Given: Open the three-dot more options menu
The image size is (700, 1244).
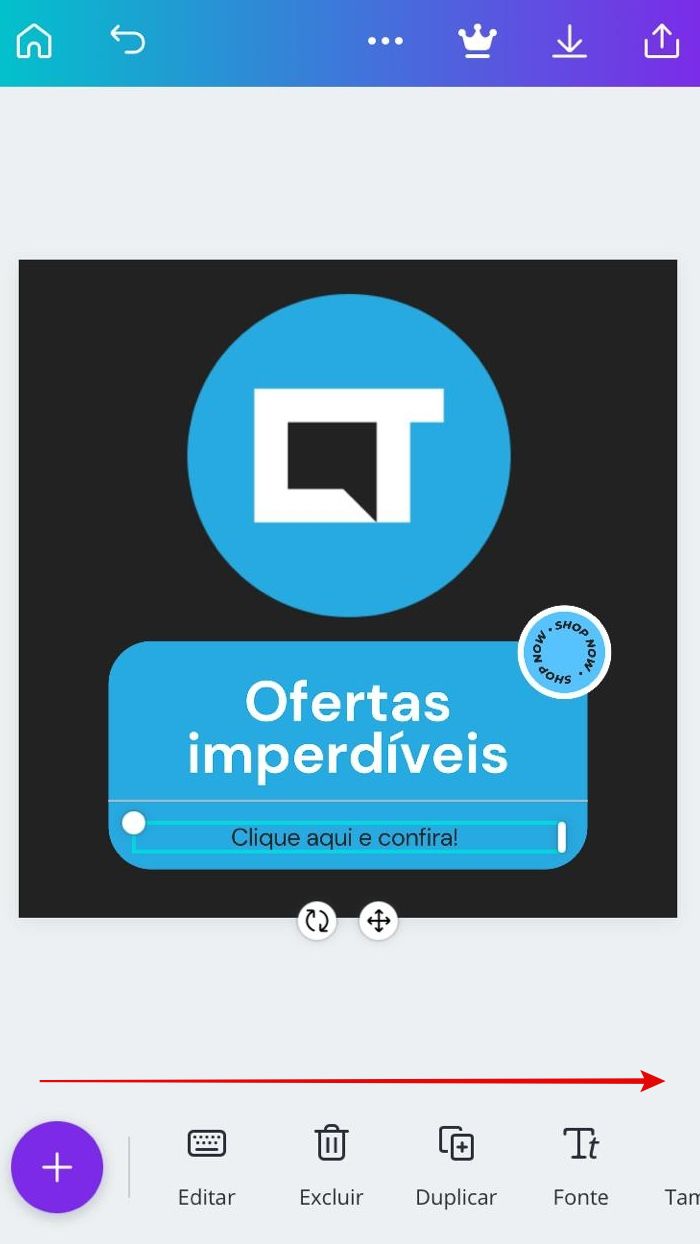Looking at the screenshot, I should coord(385,41).
